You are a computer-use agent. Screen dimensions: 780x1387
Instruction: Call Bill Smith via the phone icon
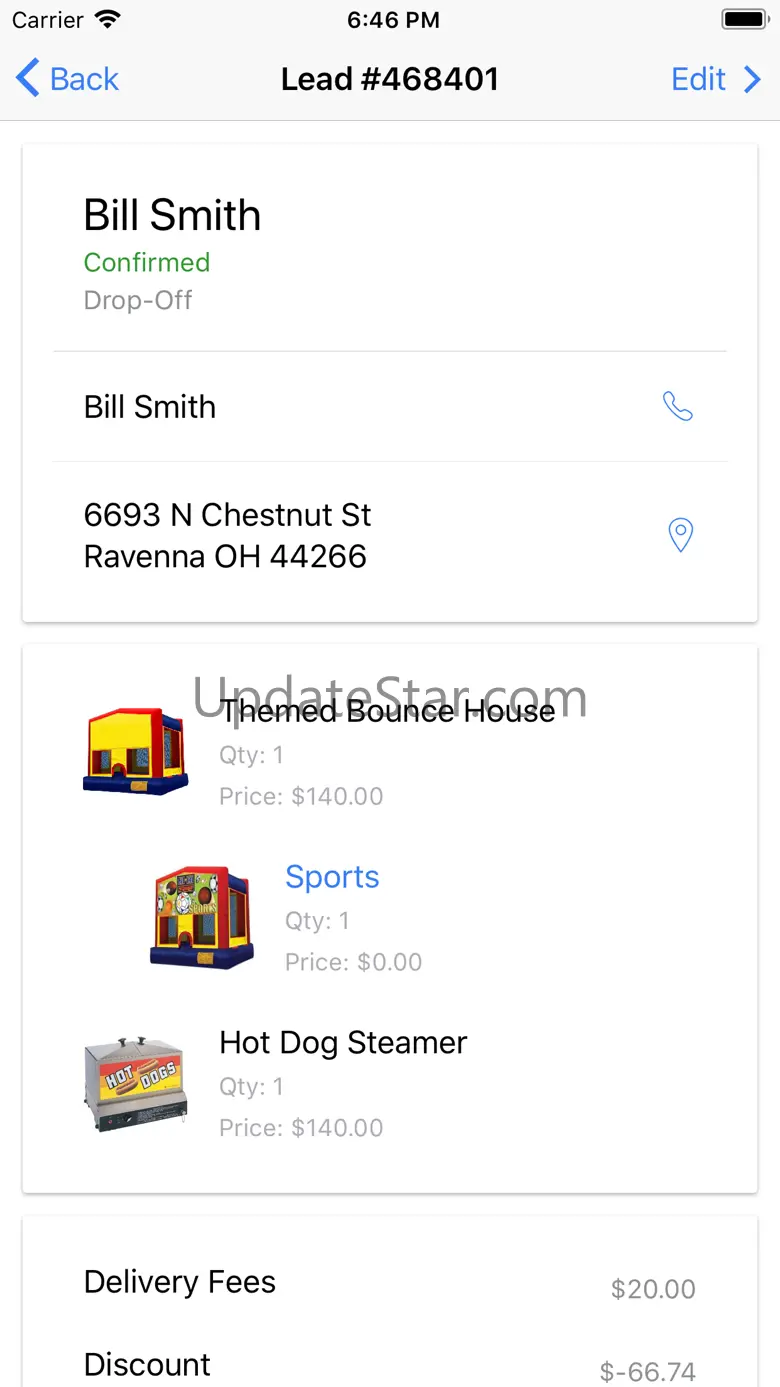[x=678, y=406]
